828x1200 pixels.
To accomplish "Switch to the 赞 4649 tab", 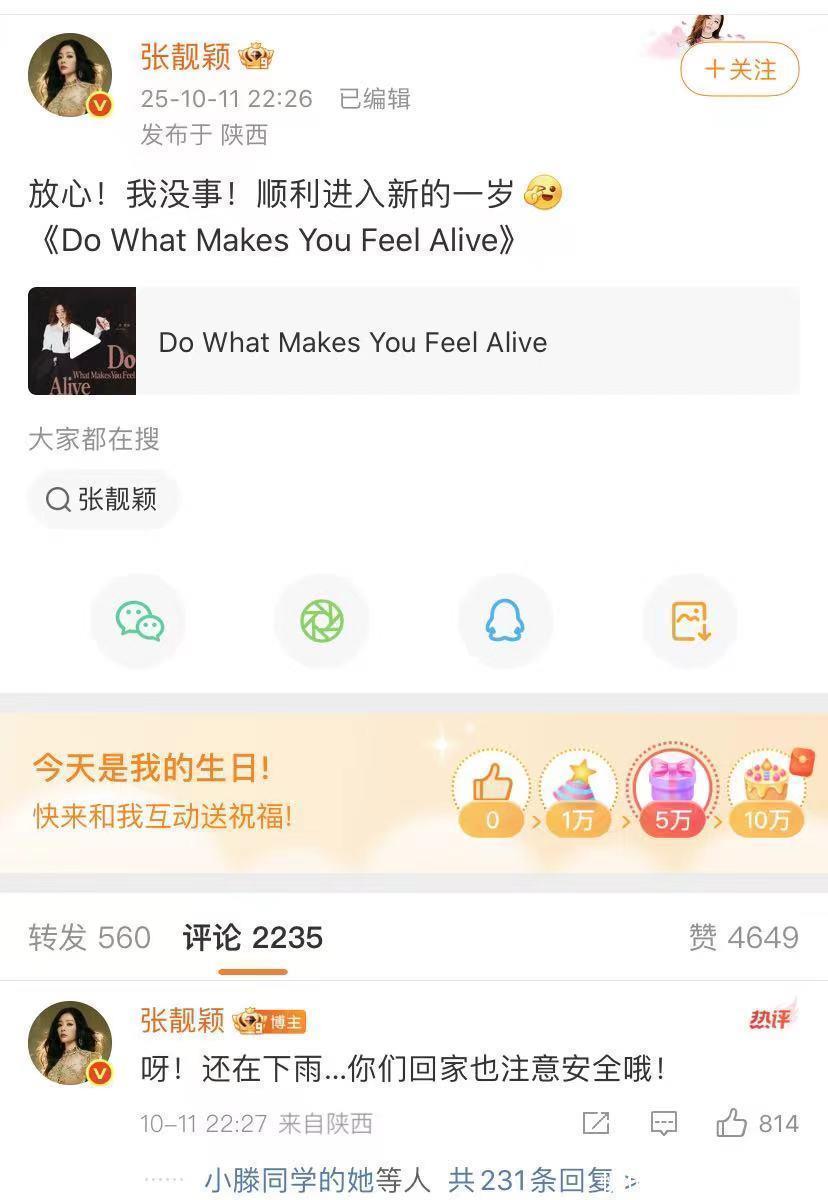I will (743, 938).
